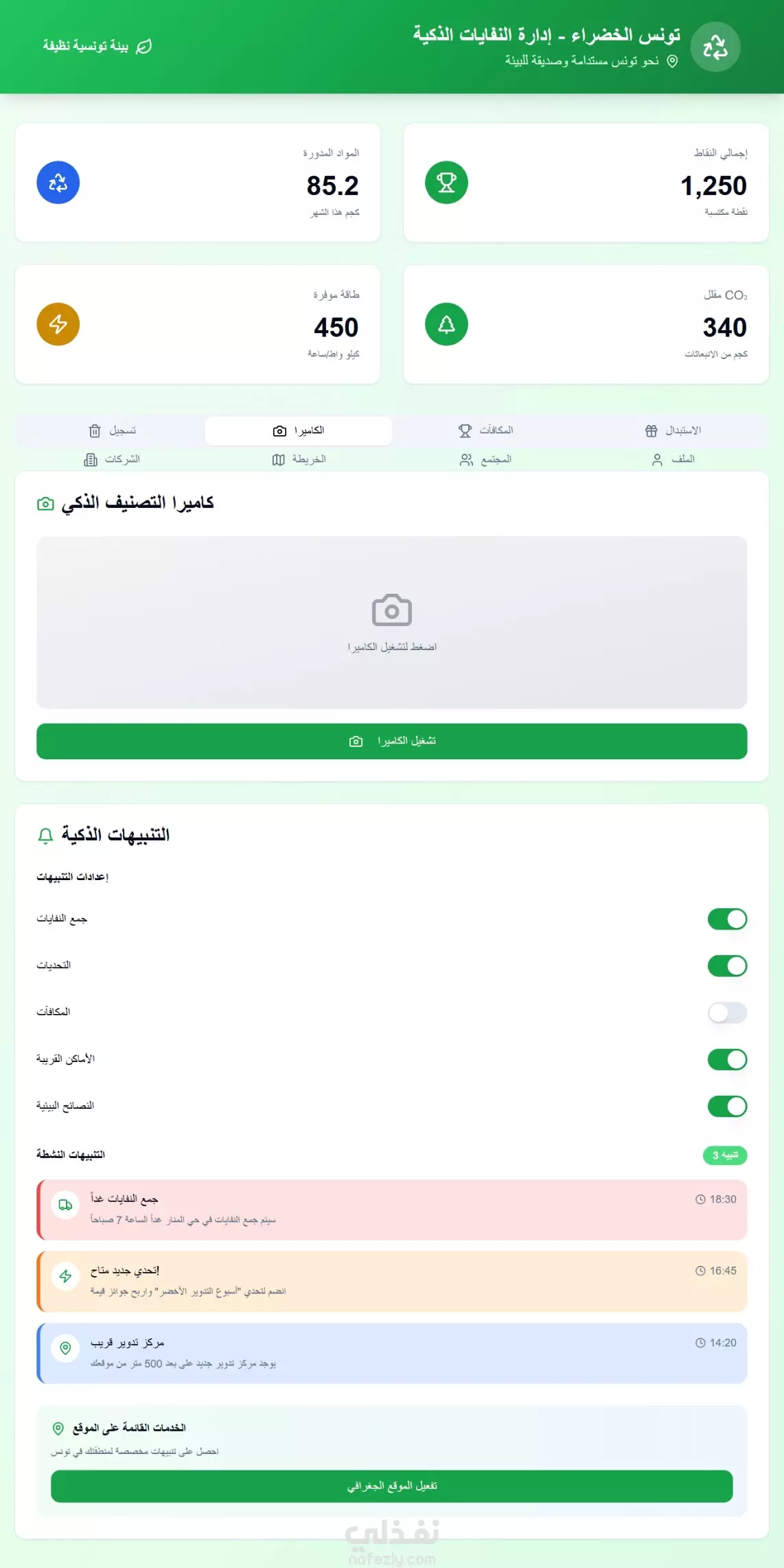Toggle الأماكن القريبة alerts off
This screenshot has height=1568, width=784.
(x=727, y=1059)
